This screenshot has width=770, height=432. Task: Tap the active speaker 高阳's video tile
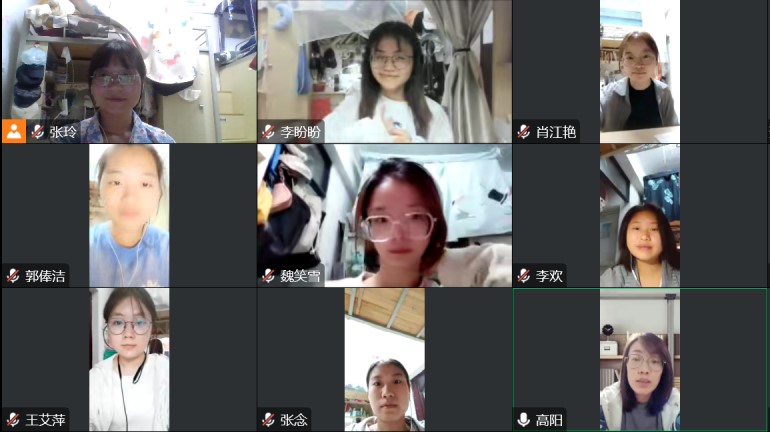pos(640,358)
